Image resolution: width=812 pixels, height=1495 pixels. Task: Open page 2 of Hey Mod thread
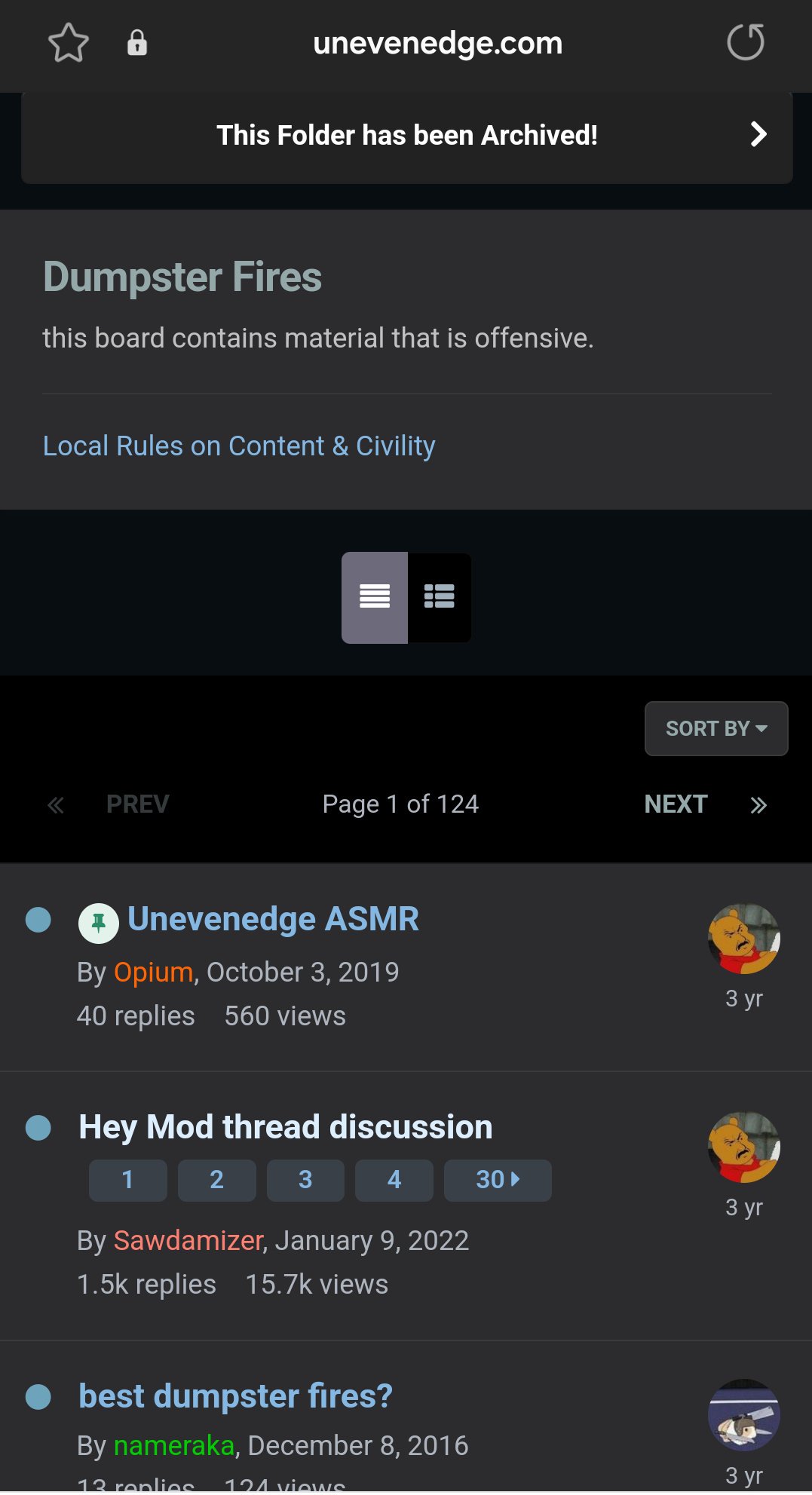pos(216,1180)
